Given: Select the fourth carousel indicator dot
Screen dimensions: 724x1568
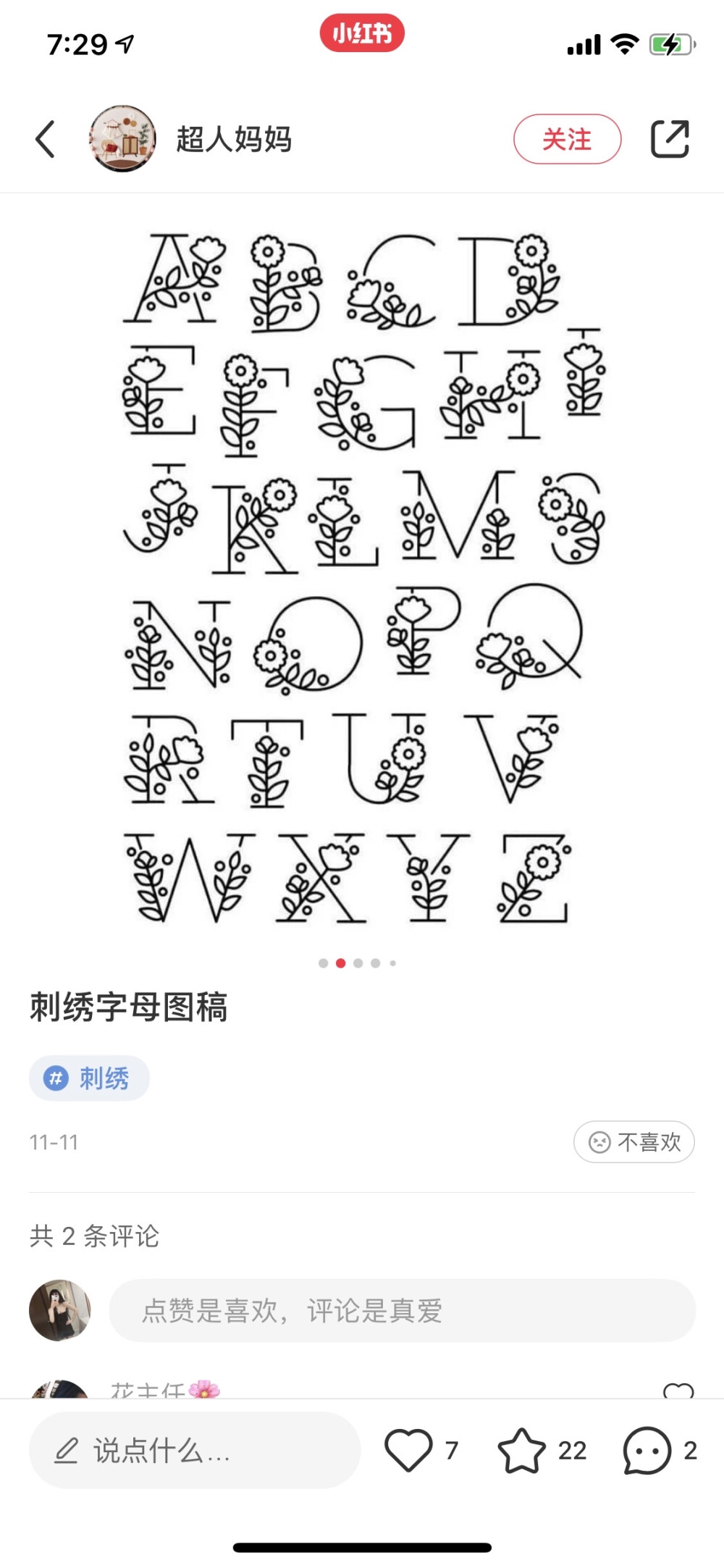Looking at the screenshot, I should point(375,963).
